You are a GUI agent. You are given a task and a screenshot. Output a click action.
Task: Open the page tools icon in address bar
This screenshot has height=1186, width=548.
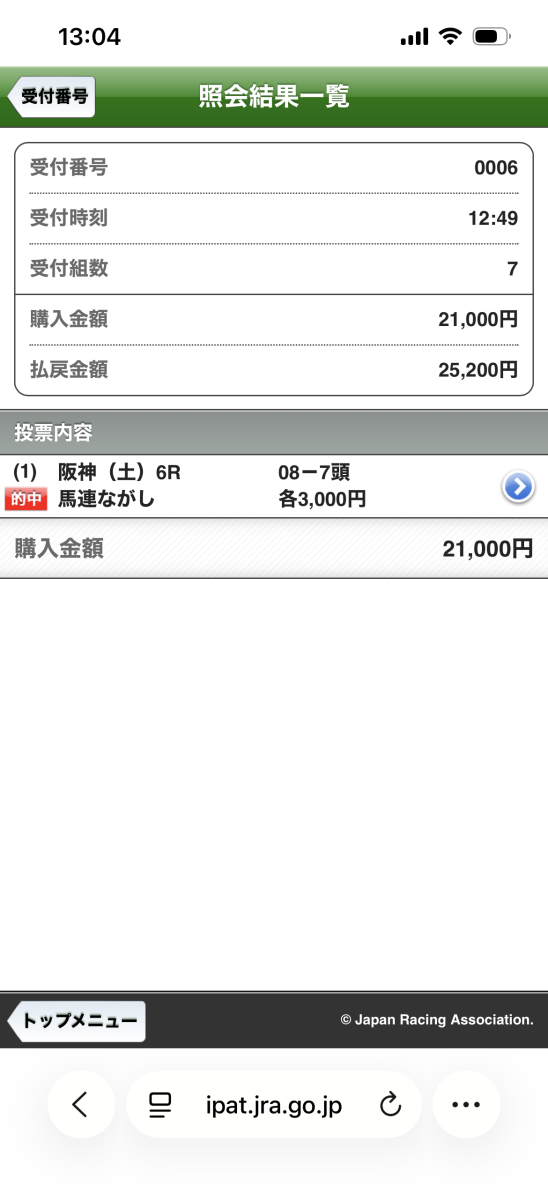pos(159,1106)
